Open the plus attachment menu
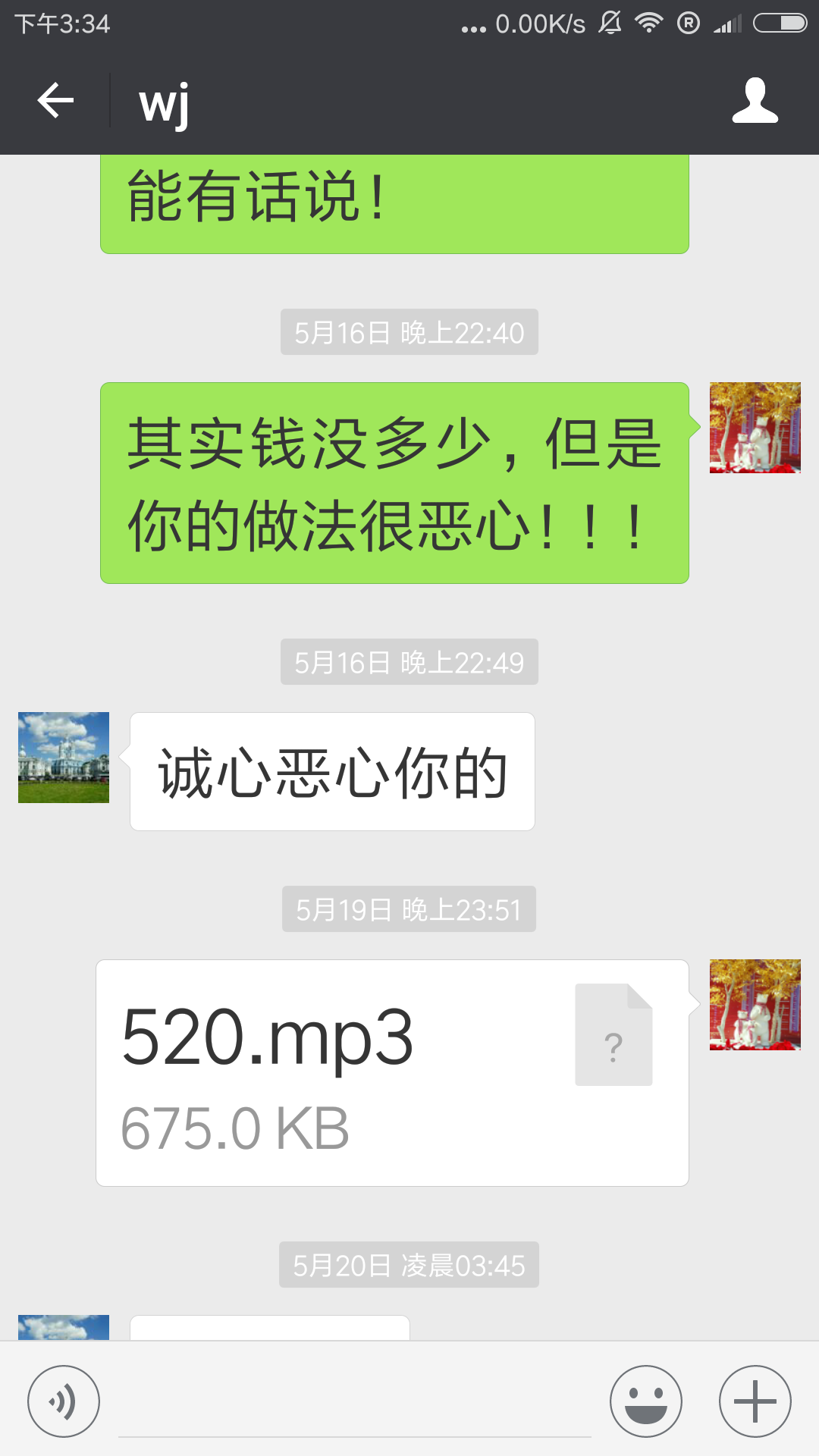 755,1401
